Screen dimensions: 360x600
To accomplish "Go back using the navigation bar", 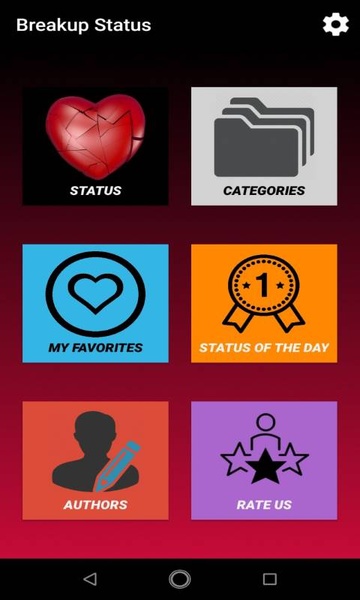I will tap(90, 579).
